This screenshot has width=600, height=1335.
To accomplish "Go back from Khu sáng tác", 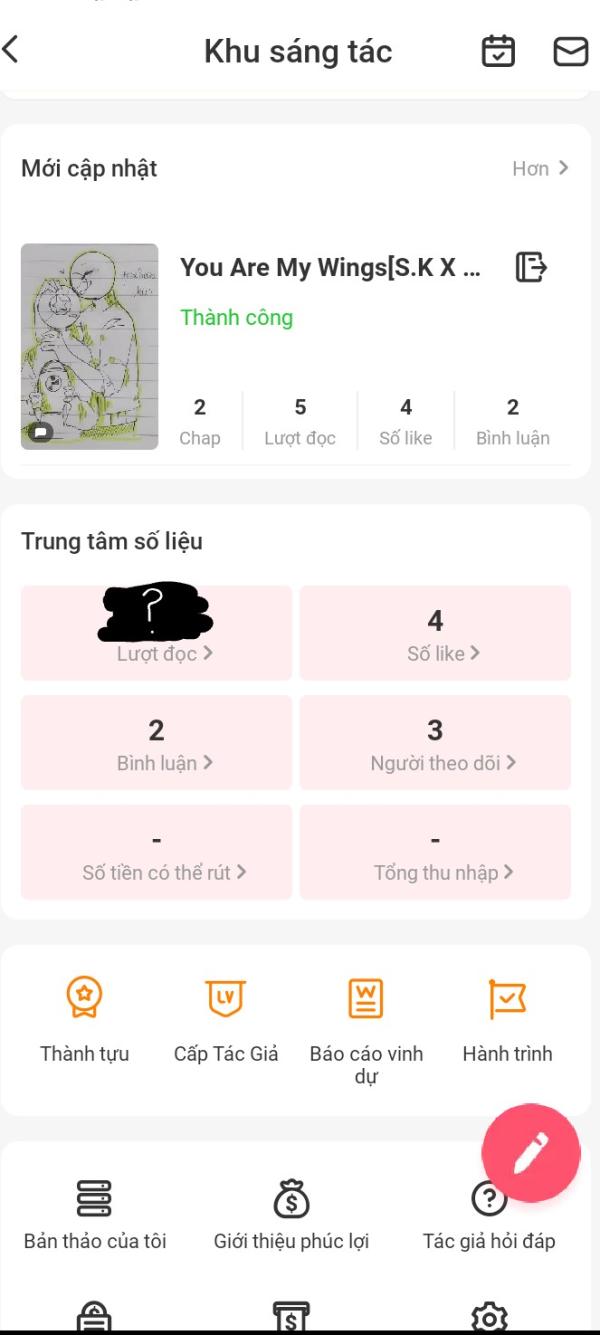I will (12, 50).
